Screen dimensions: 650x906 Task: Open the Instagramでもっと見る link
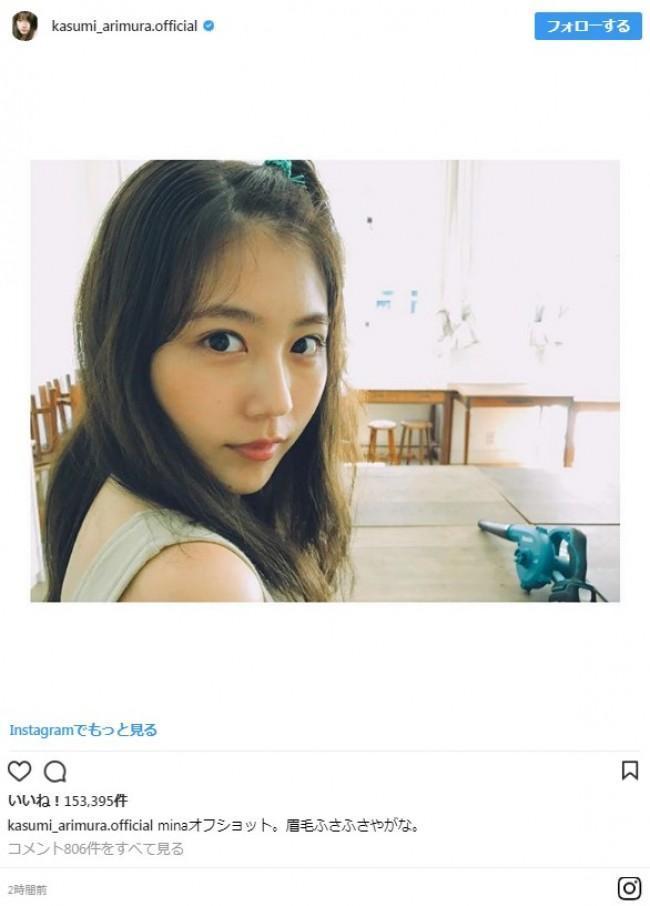pyautogui.click(x=83, y=730)
